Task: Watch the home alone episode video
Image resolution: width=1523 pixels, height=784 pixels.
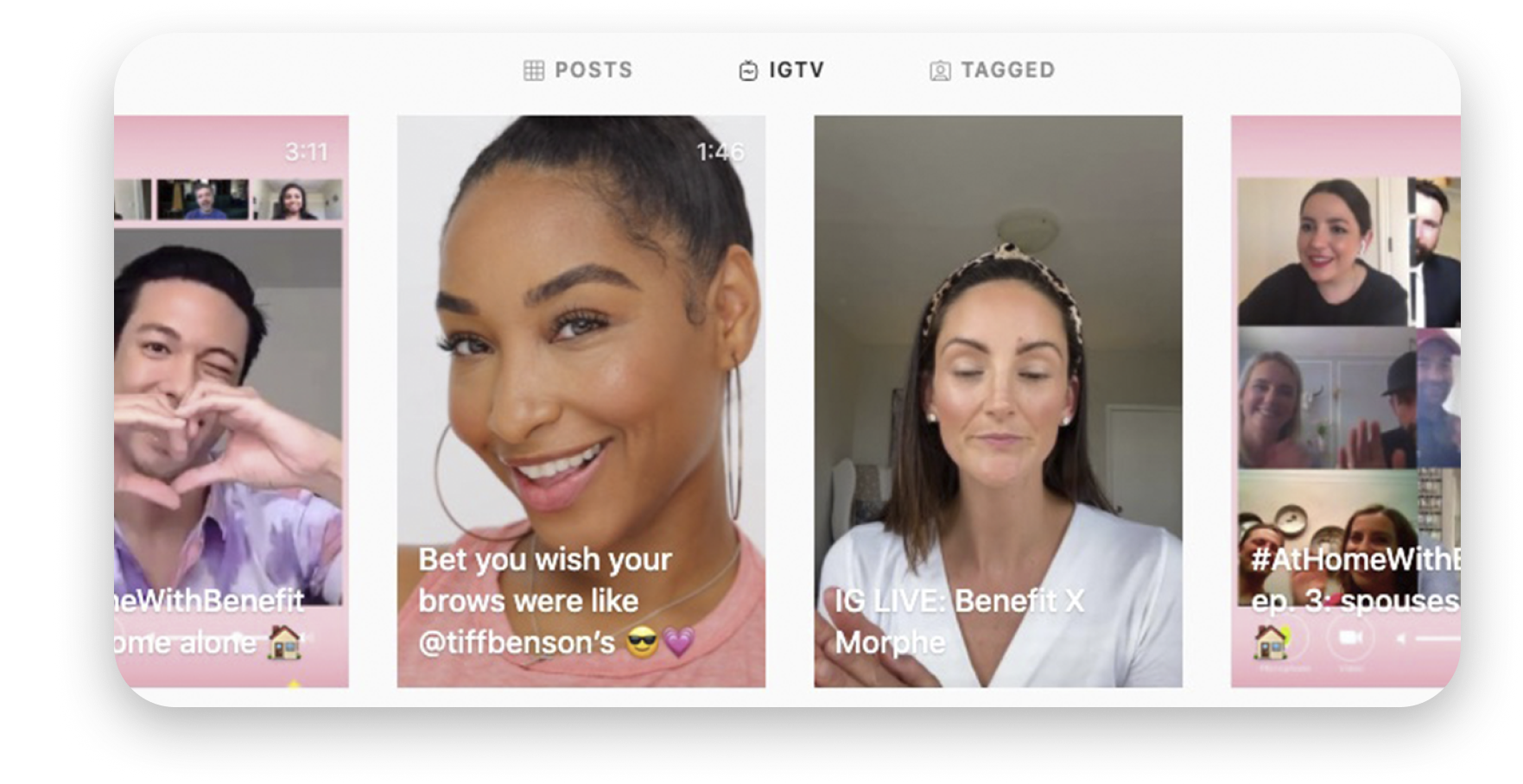Action: (x=232, y=401)
